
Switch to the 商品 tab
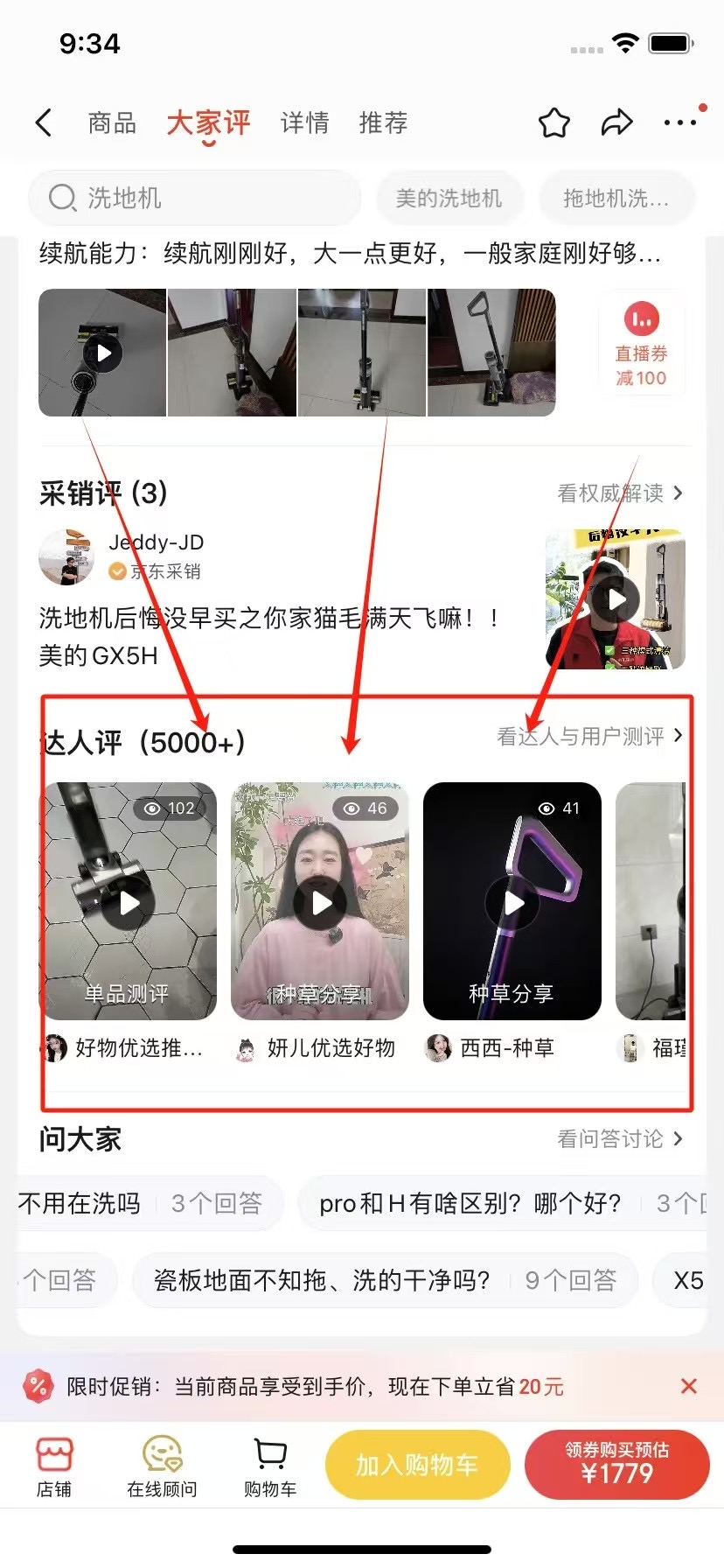pos(112,123)
